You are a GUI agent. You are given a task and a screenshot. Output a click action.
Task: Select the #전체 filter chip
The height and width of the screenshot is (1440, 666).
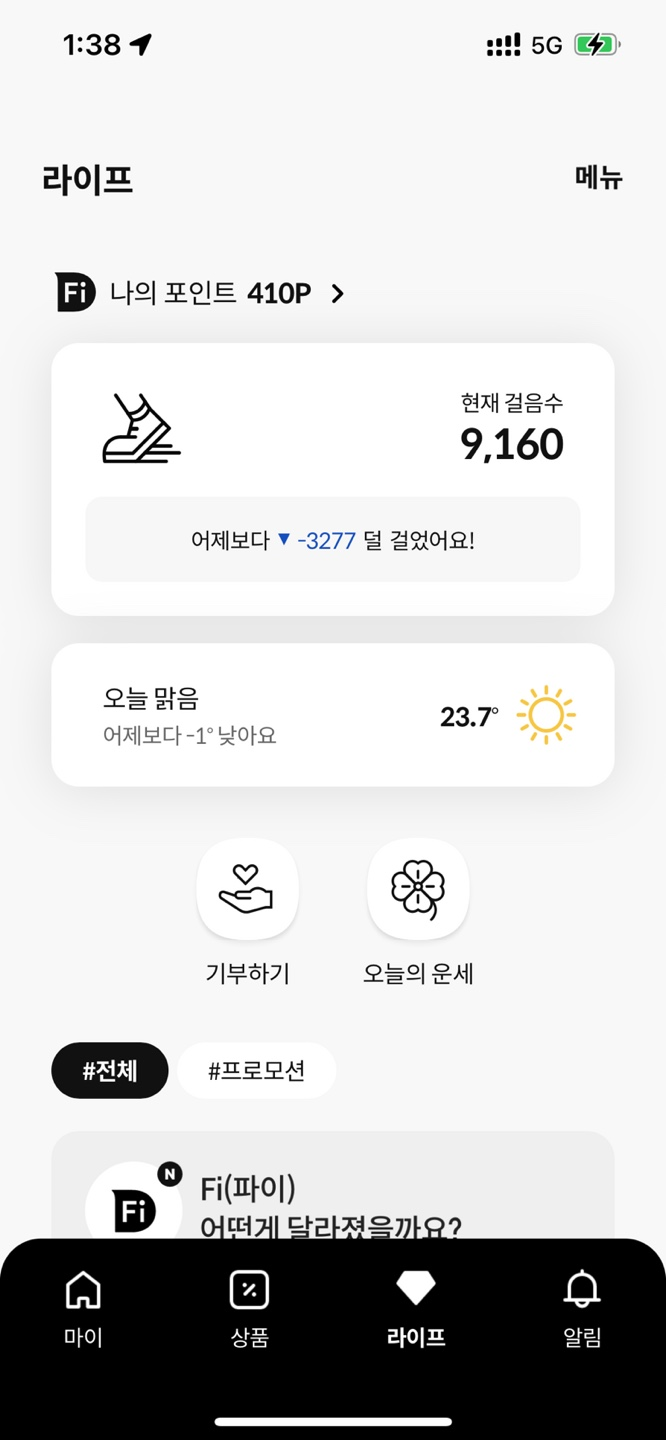[x=110, y=1071]
